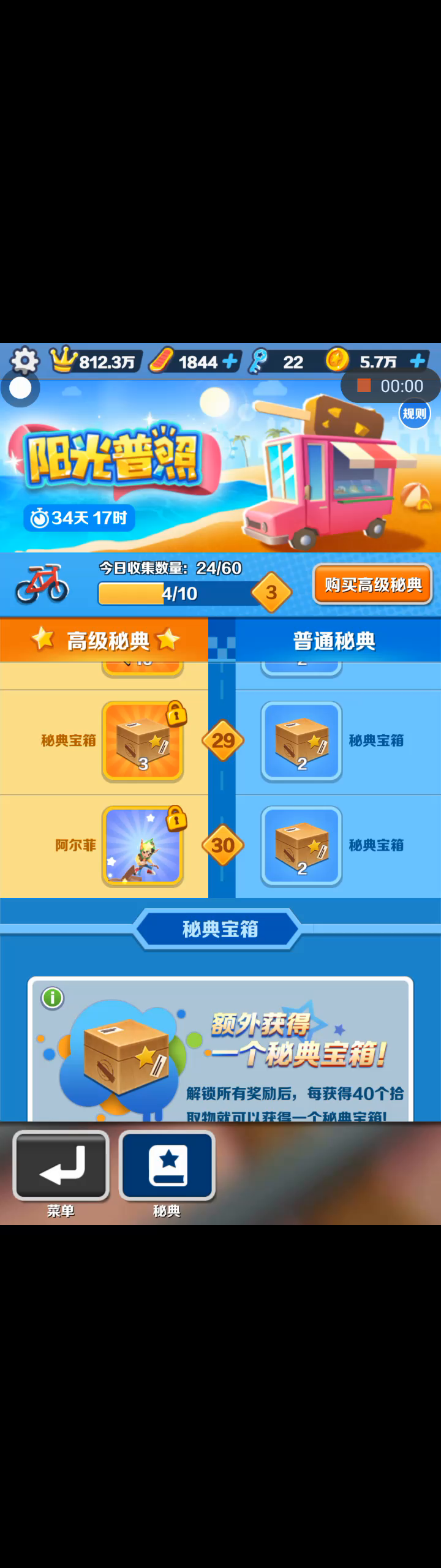This screenshot has width=441, height=1568.
Task: Add more hoverboards with the plus icon
Action: (230, 361)
